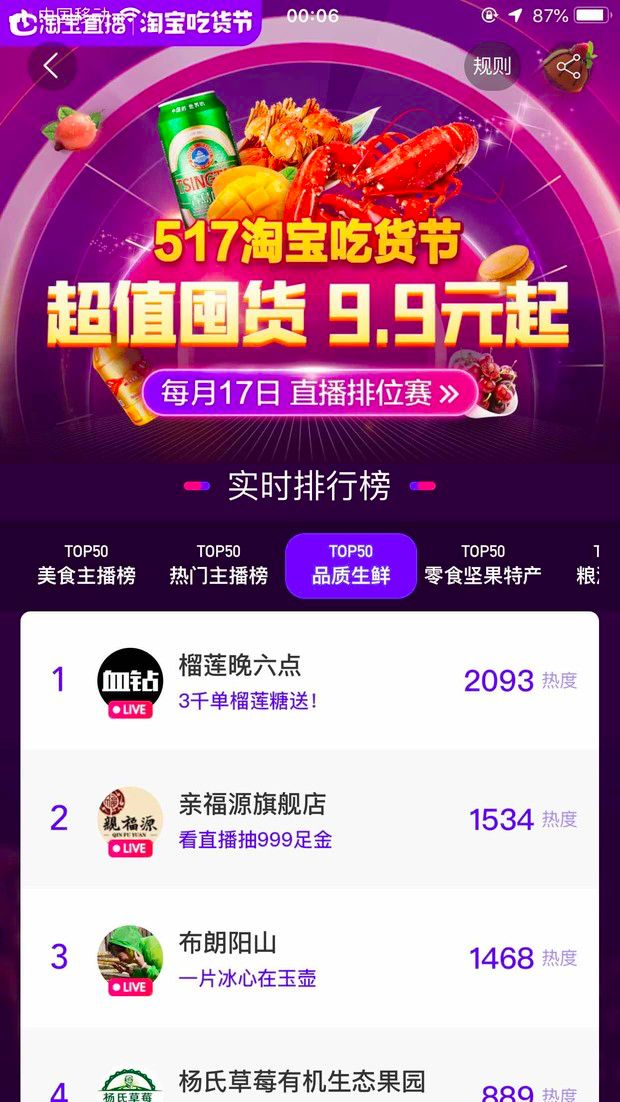Share this page via the share icon
620x1102 pixels.
(568, 67)
